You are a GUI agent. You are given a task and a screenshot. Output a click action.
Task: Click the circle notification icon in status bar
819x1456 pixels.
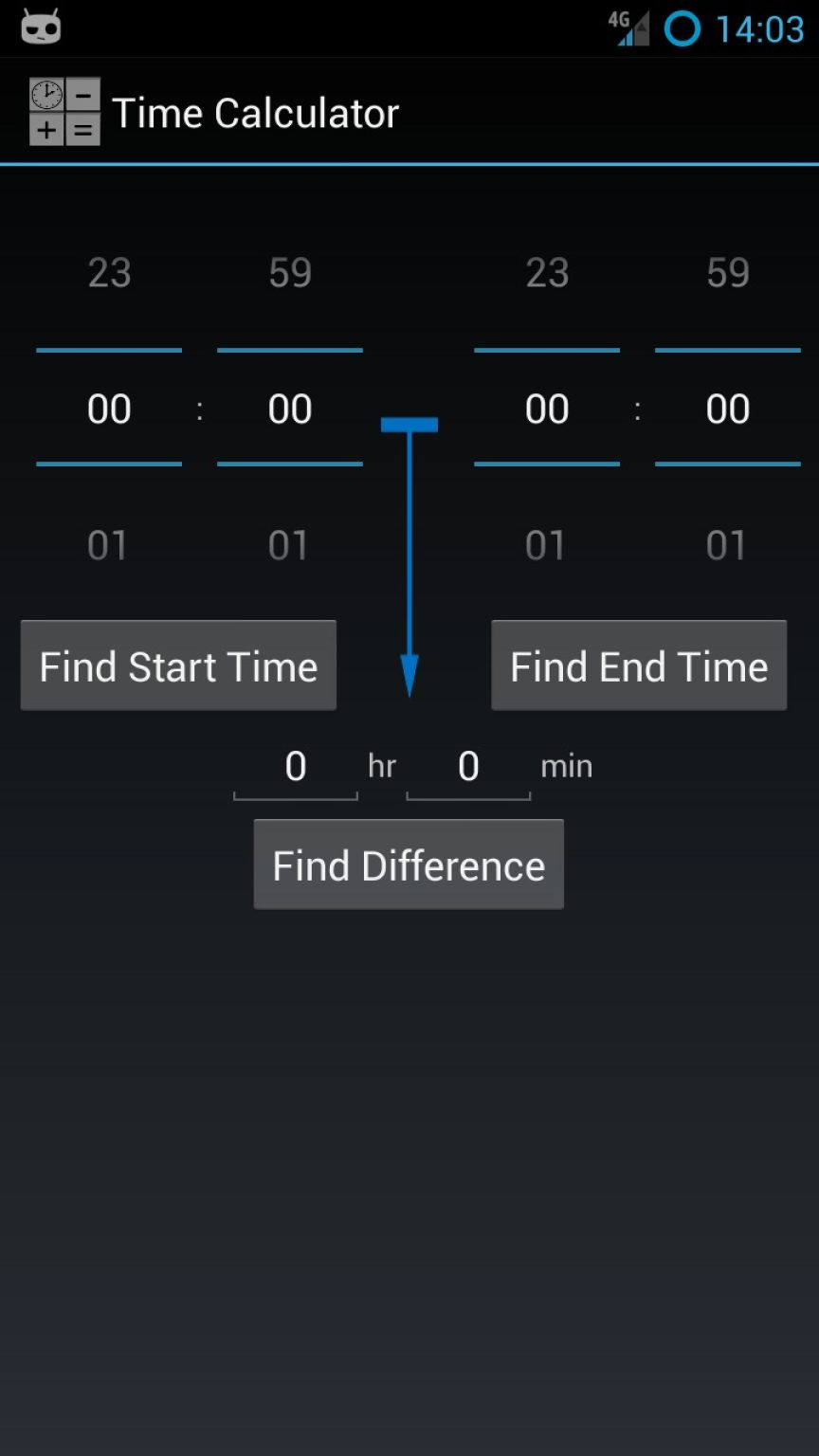681,28
